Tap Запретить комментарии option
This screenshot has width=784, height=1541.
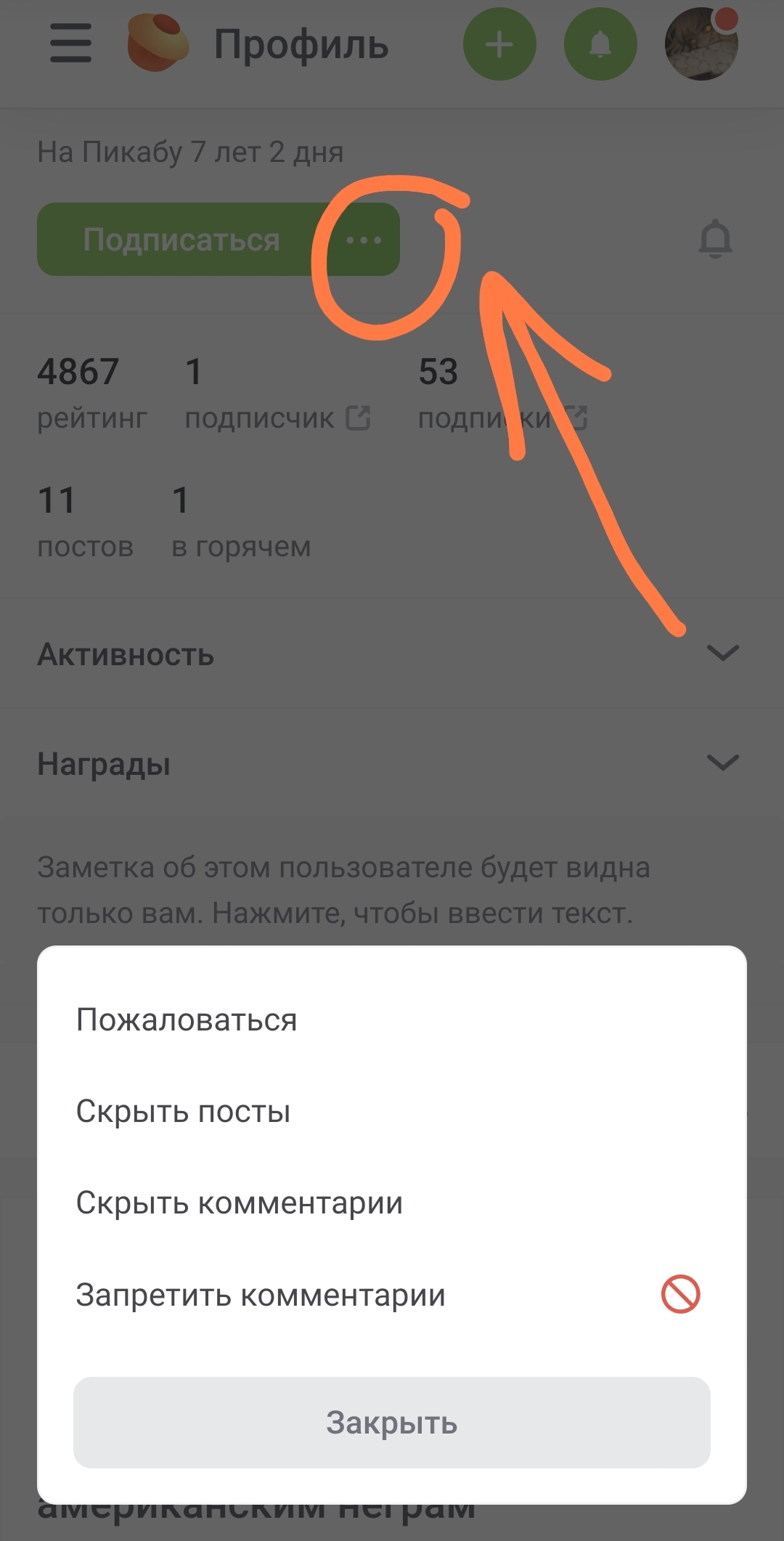click(x=261, y=1295)
